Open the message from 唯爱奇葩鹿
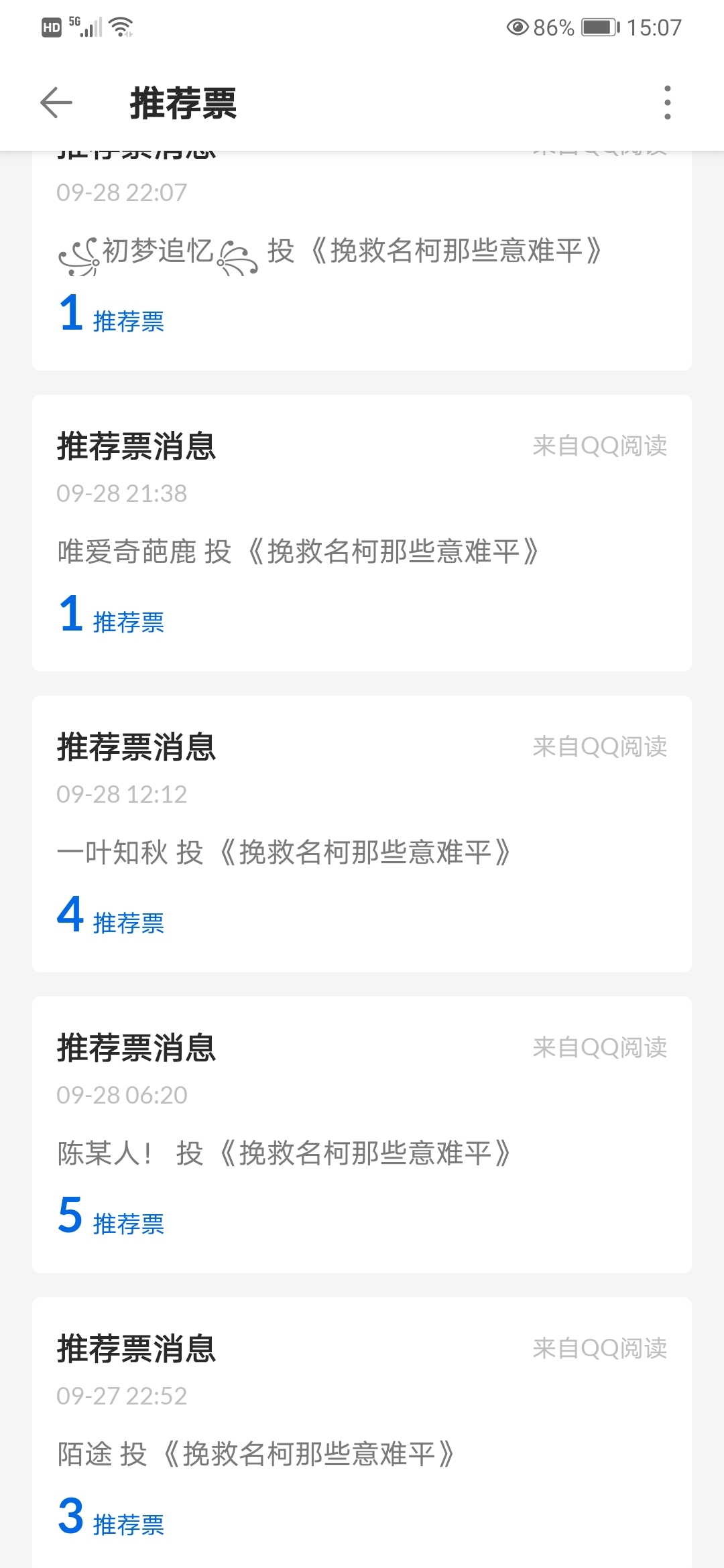The image size is (724, 1568). click(362, 533)
